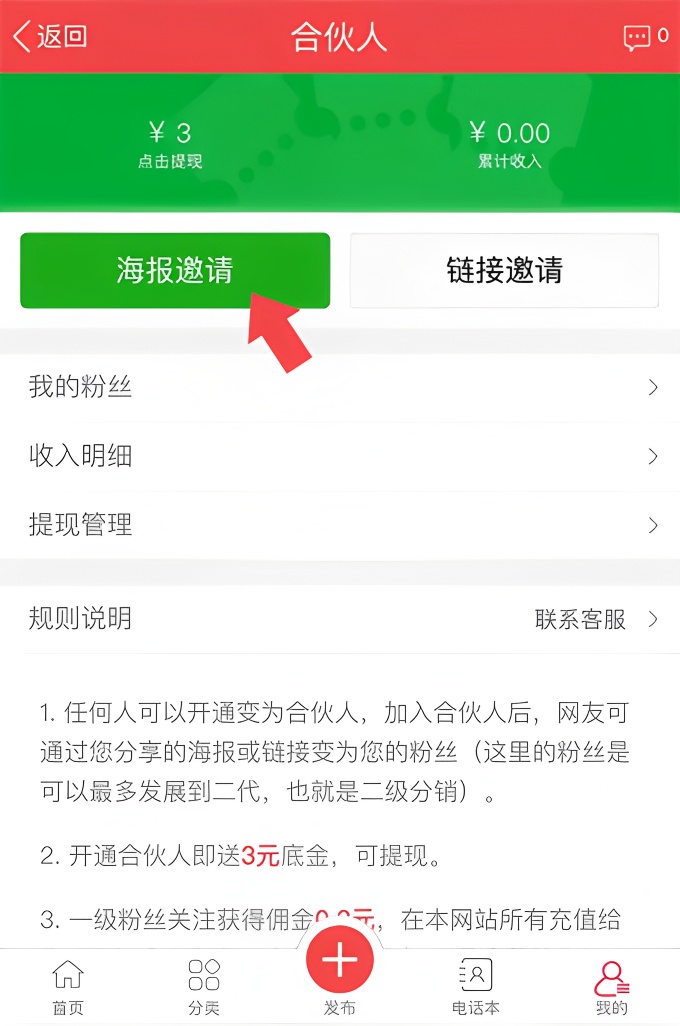Switch to the 我的 tab
The image size is (680, 1026).
click(x=611, y=985)
